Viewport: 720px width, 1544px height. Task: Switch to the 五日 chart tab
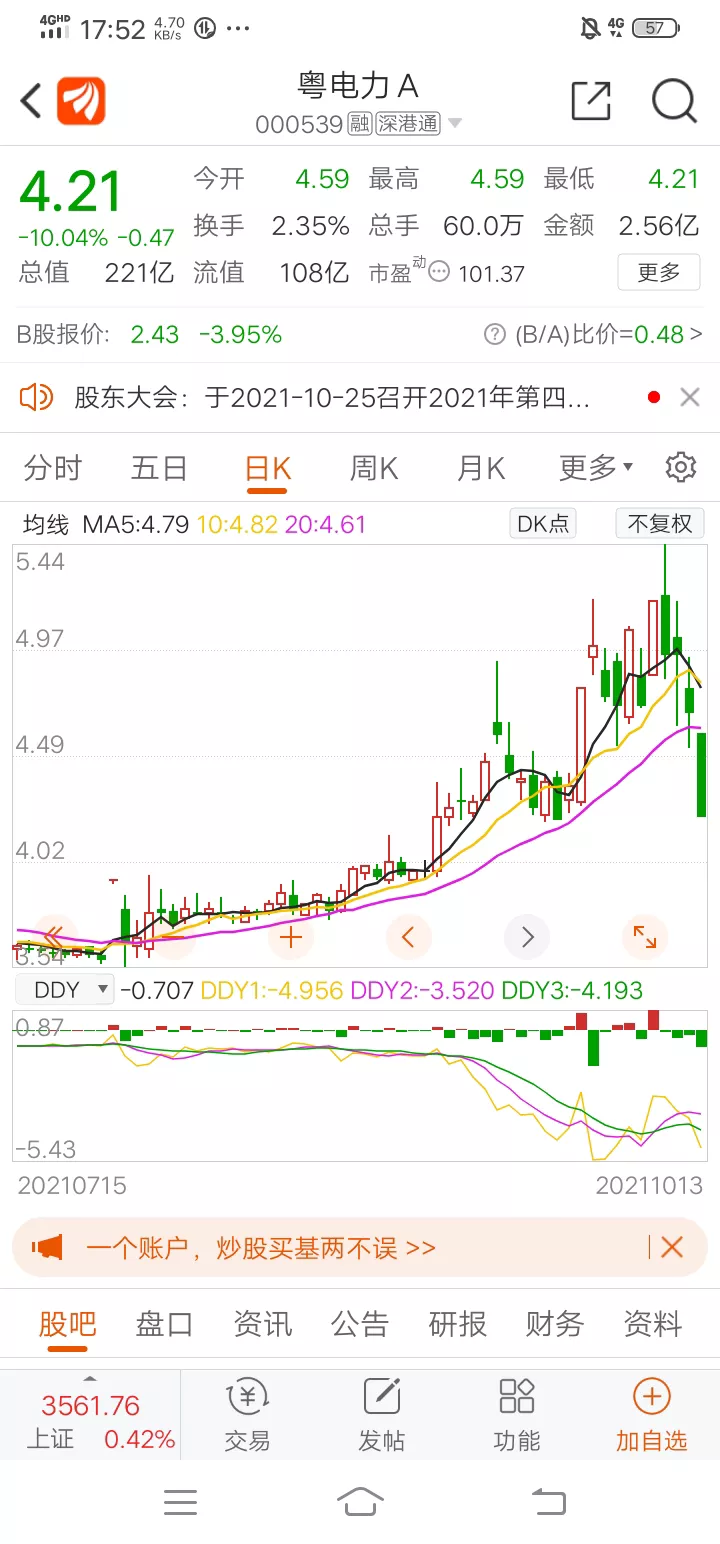(x=159, y=468)
